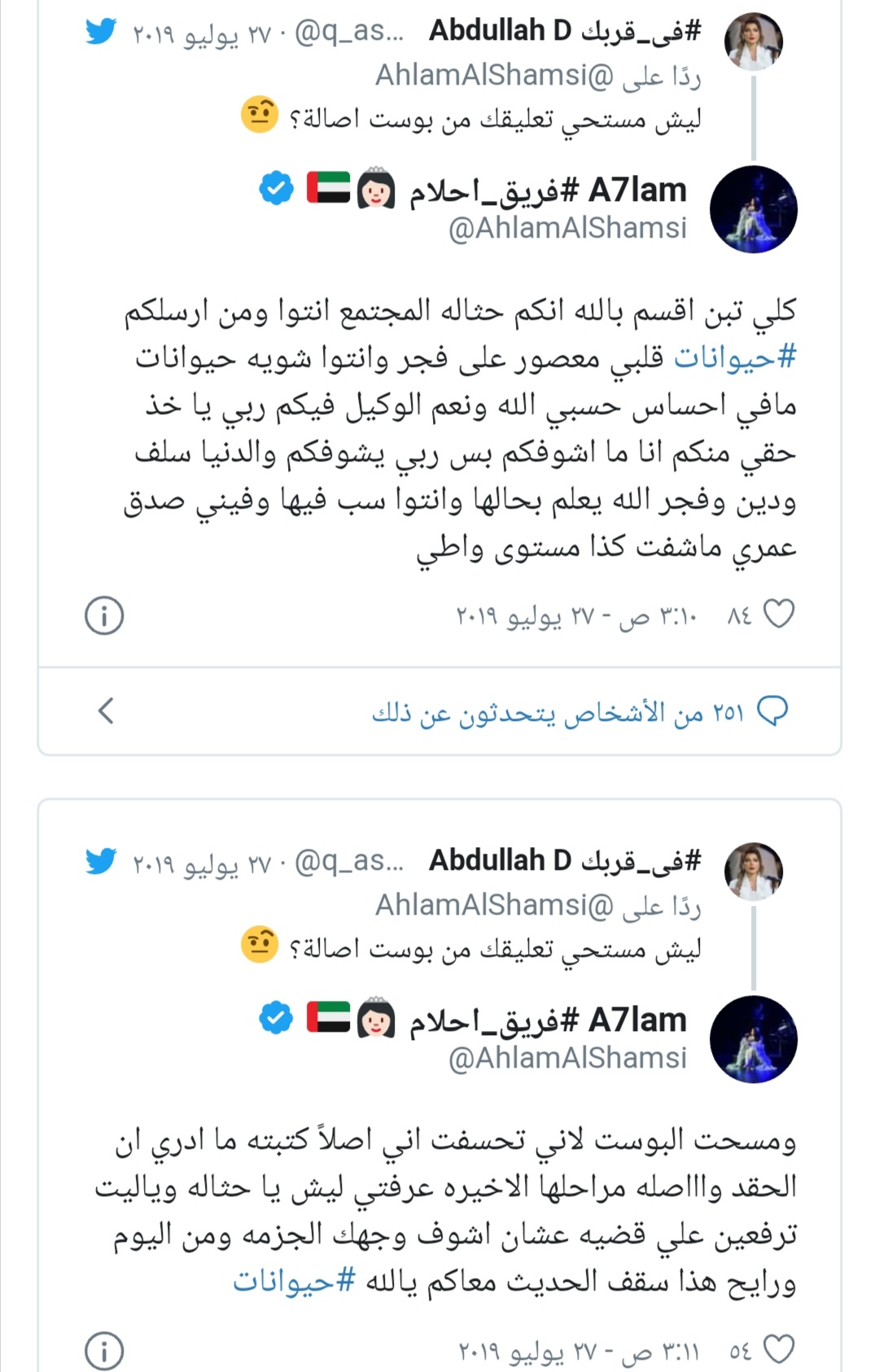Open A7lam's profile picture above the كلي تبن tweet
This screenshot has width=879, height=1372.
pyautogui.click(x=753, y=210)
